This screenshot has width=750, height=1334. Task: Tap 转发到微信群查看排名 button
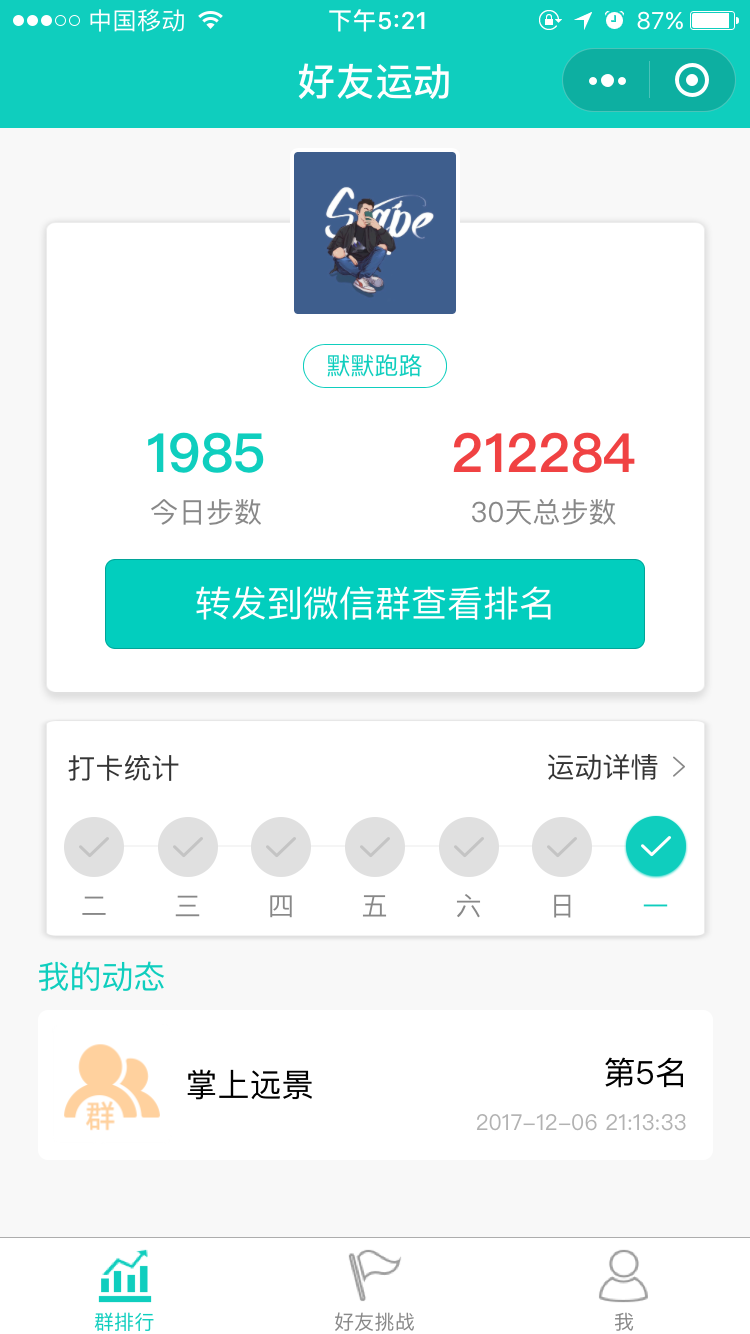[375, 604]
